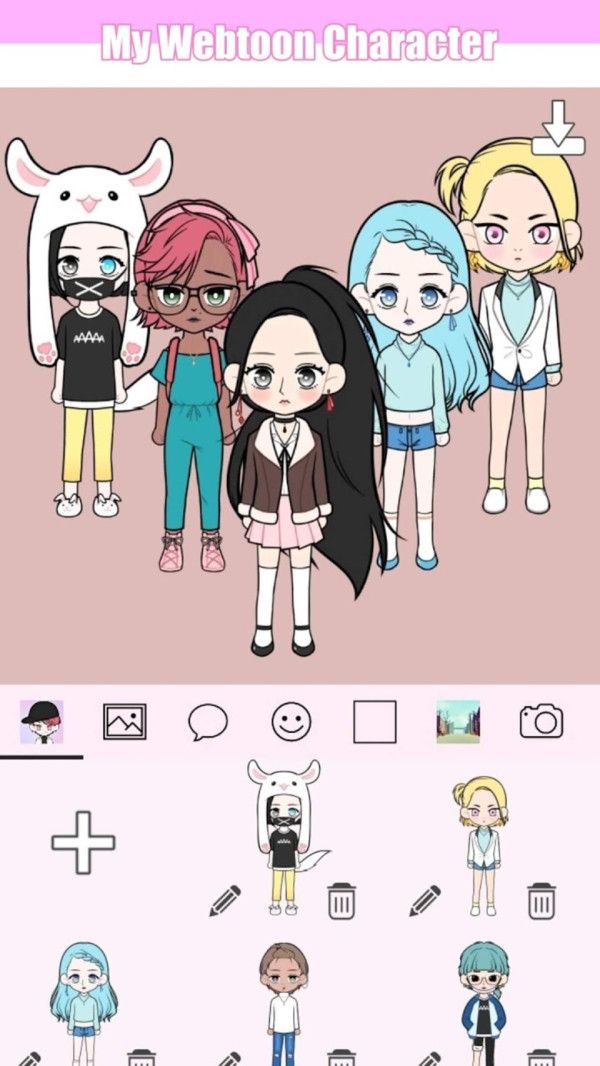Open the image picture tab
This screenshot has height=1066, width=600.
pyautogui.click(x=125, y=721)
